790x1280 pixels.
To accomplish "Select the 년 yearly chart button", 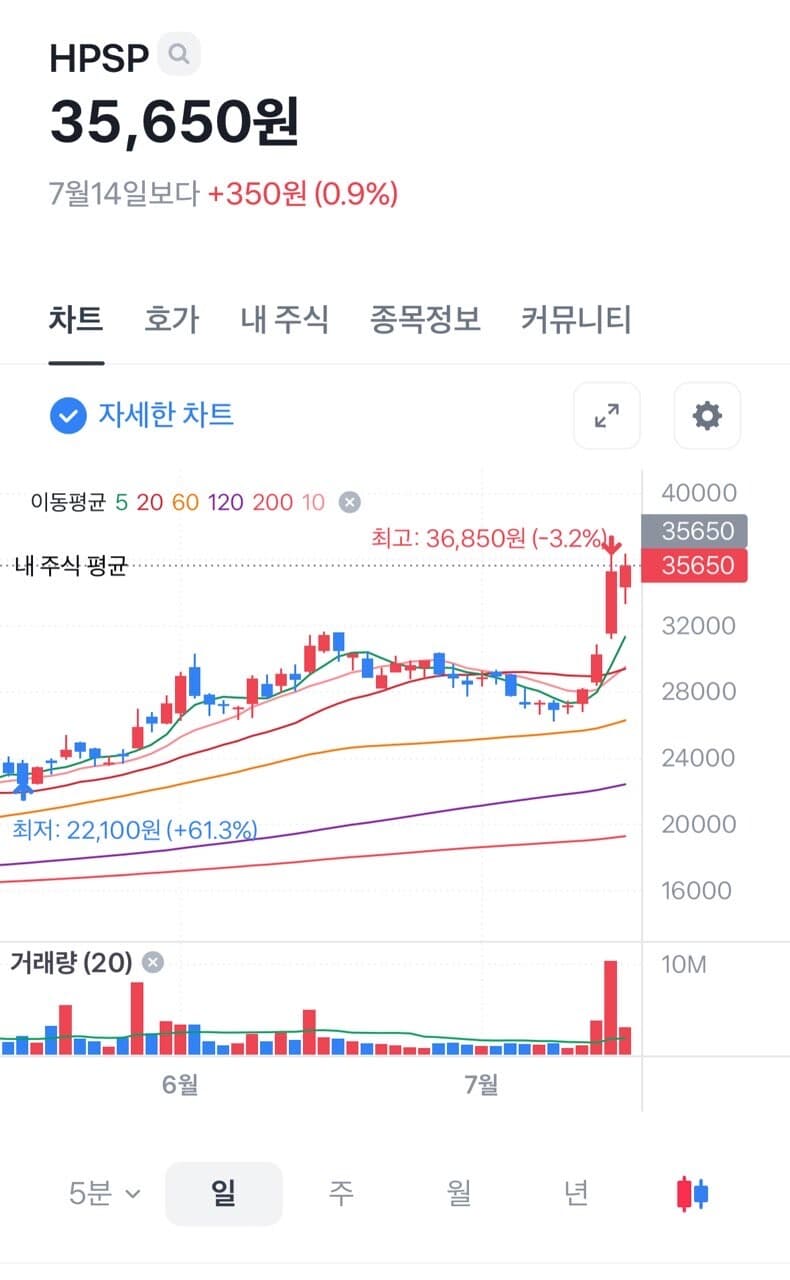I will [575, 1192].
